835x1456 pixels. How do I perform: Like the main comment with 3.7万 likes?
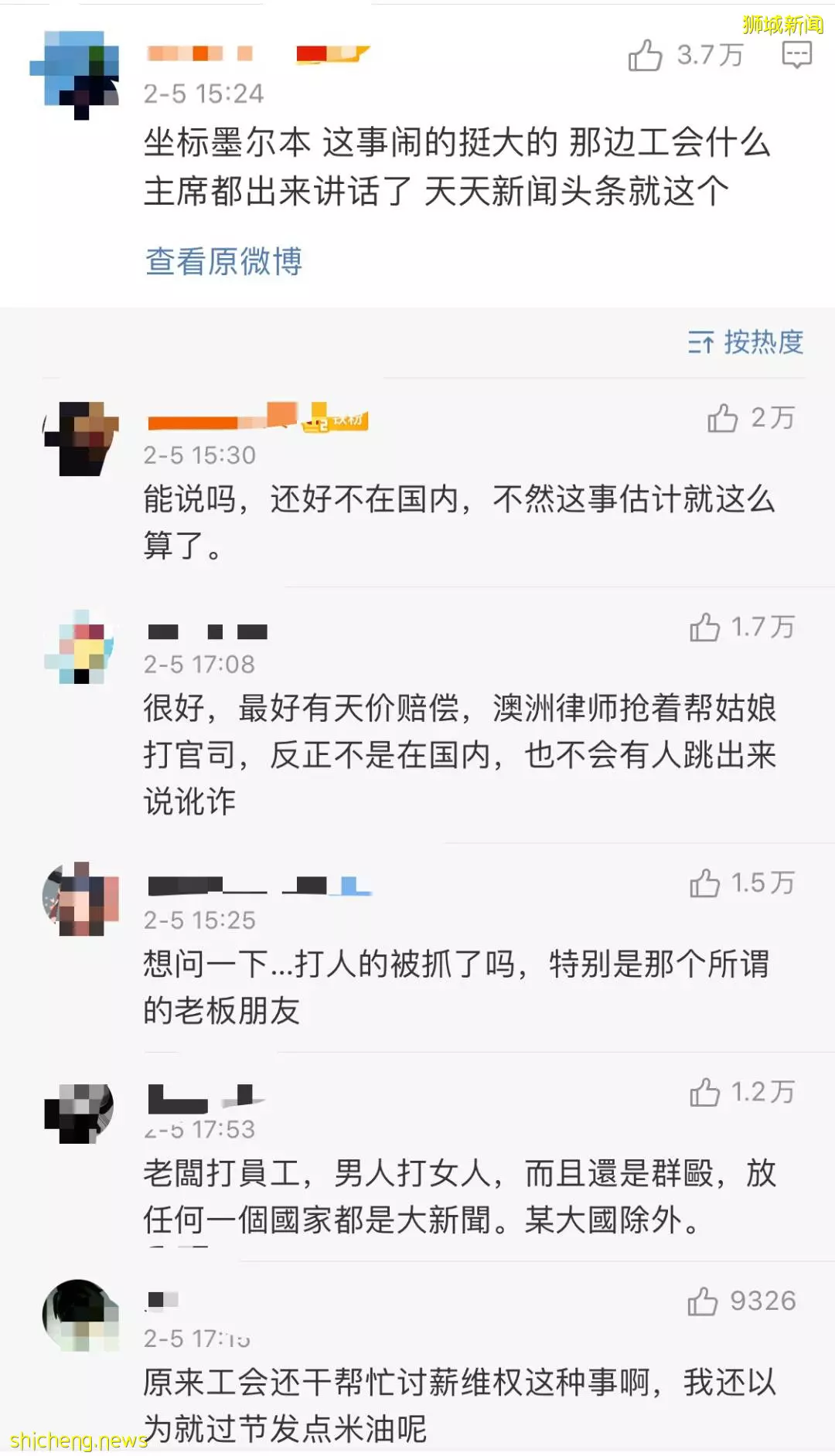[646, 56]
